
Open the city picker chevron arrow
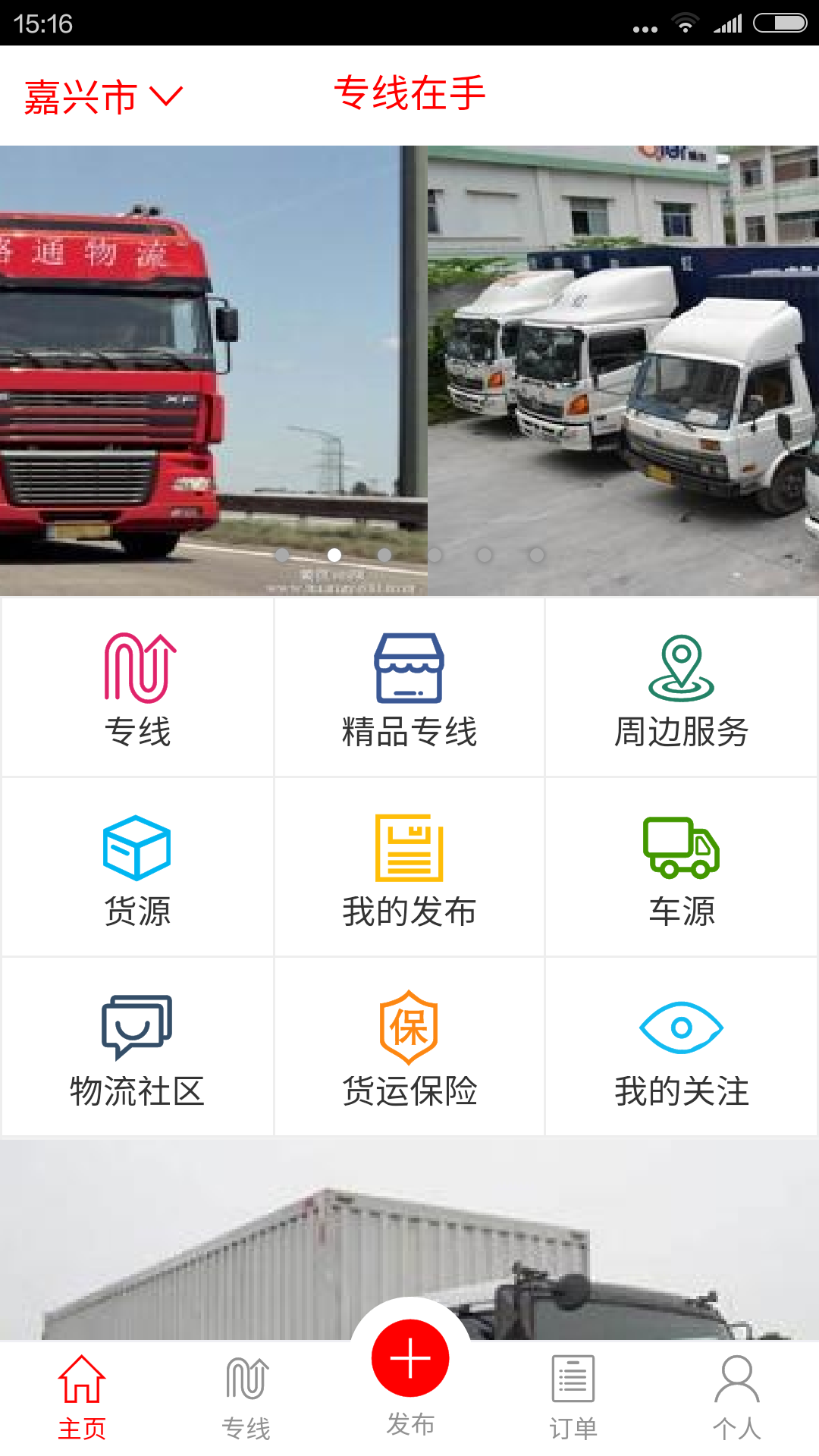(165, 96)
